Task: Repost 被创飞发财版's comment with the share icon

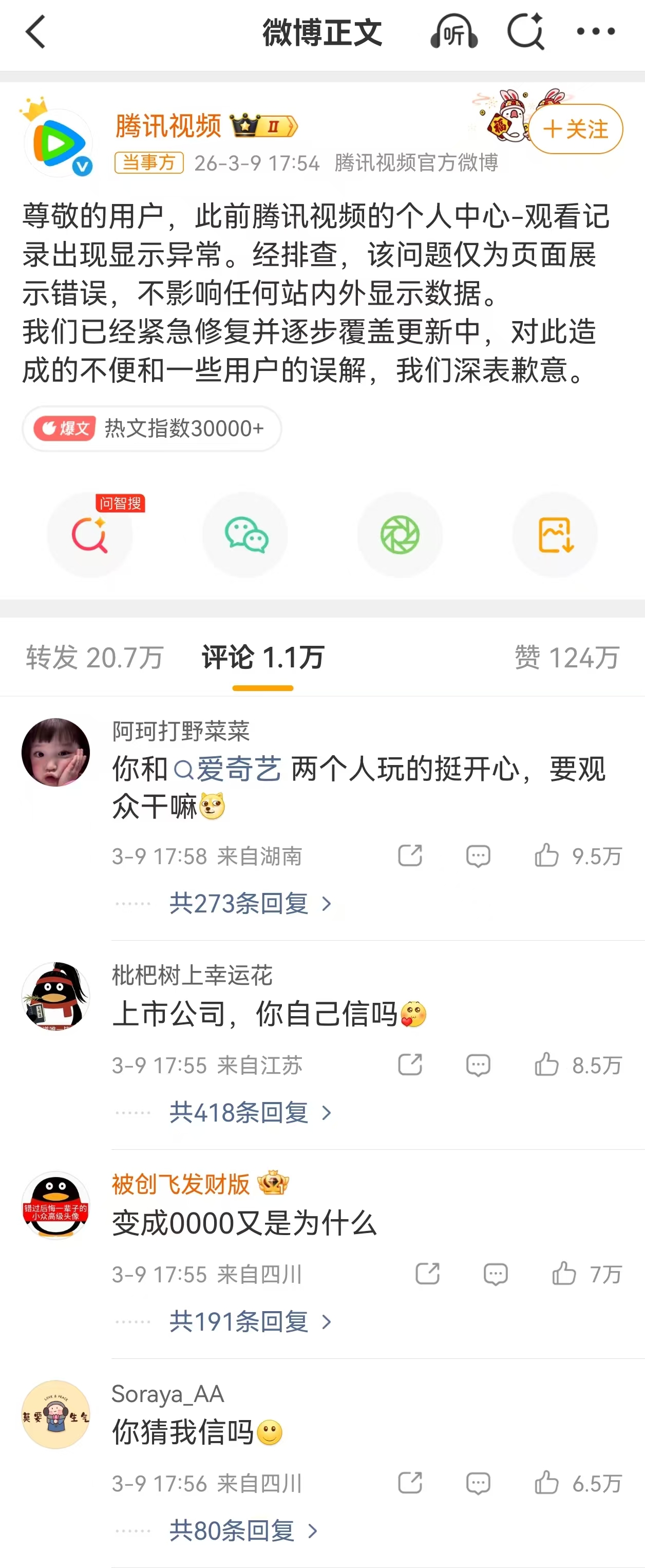Action: point(427,1274)
